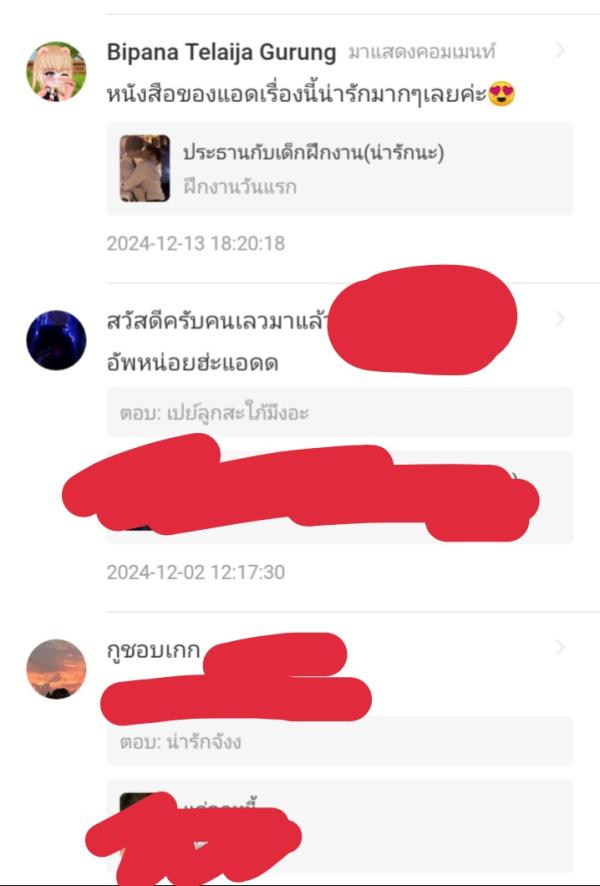This screenshot has height=886, width=600.
Task: Open Bipana Telaija Gurung's comment via chevron
Action: click(x=560, y=51)
